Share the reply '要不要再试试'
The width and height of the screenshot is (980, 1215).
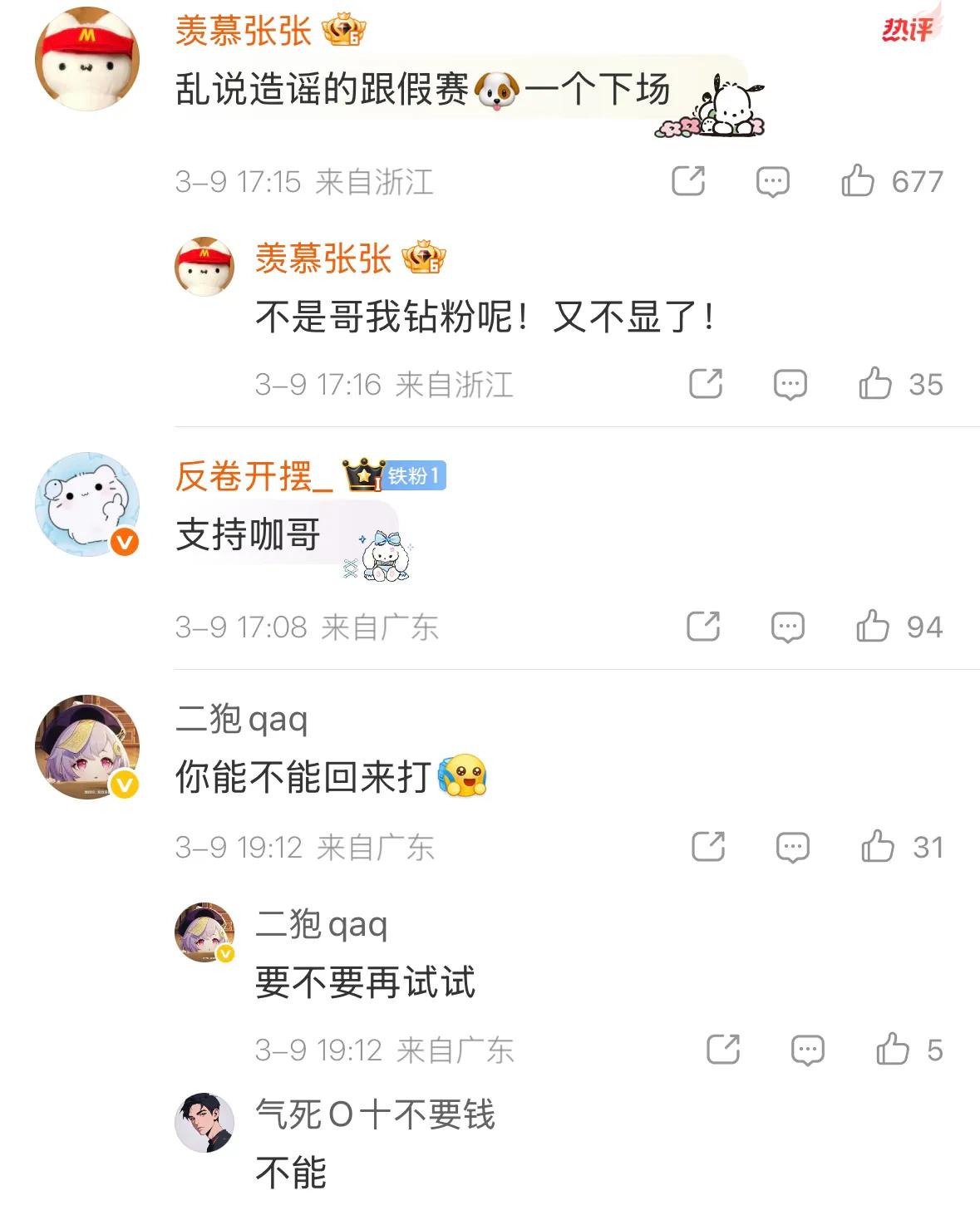[x=723, y=1049]
